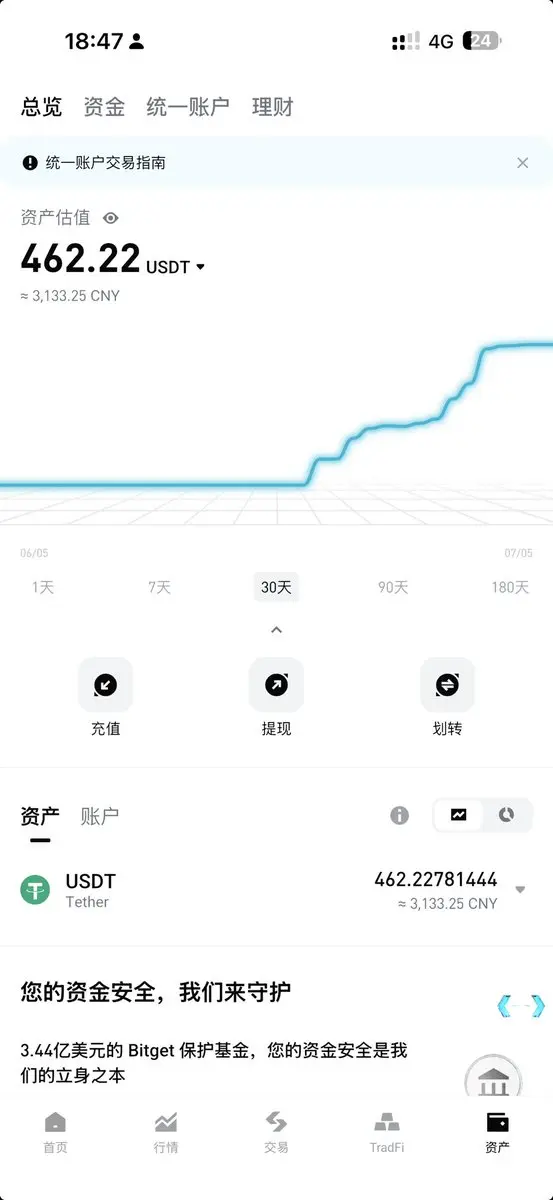
Task: Open the 统一账户 tab
Action: pyautogui.click(x=188, y=107)
